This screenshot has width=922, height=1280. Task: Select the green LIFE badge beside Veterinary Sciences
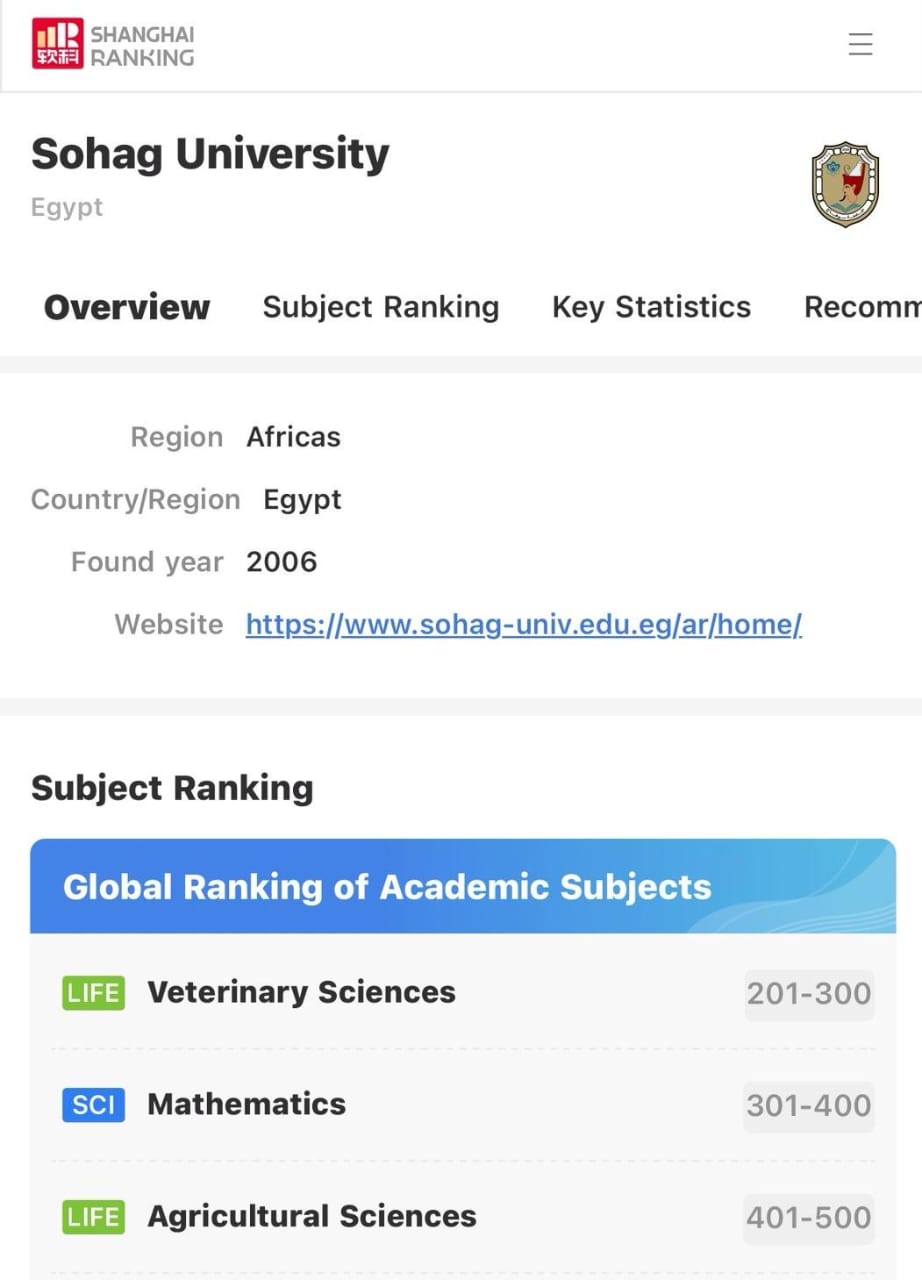(92, 993)
